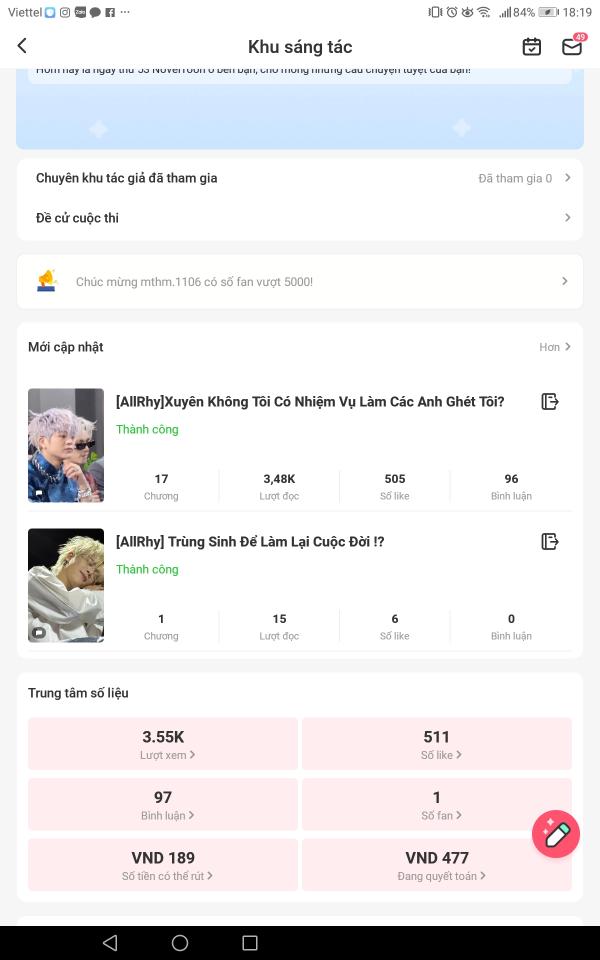The width and height of the screenshot is (600, 960).
Task: Open story Trùng Sinh Để Làm Lại Cuộc Đời
Action: coord(250,542)
